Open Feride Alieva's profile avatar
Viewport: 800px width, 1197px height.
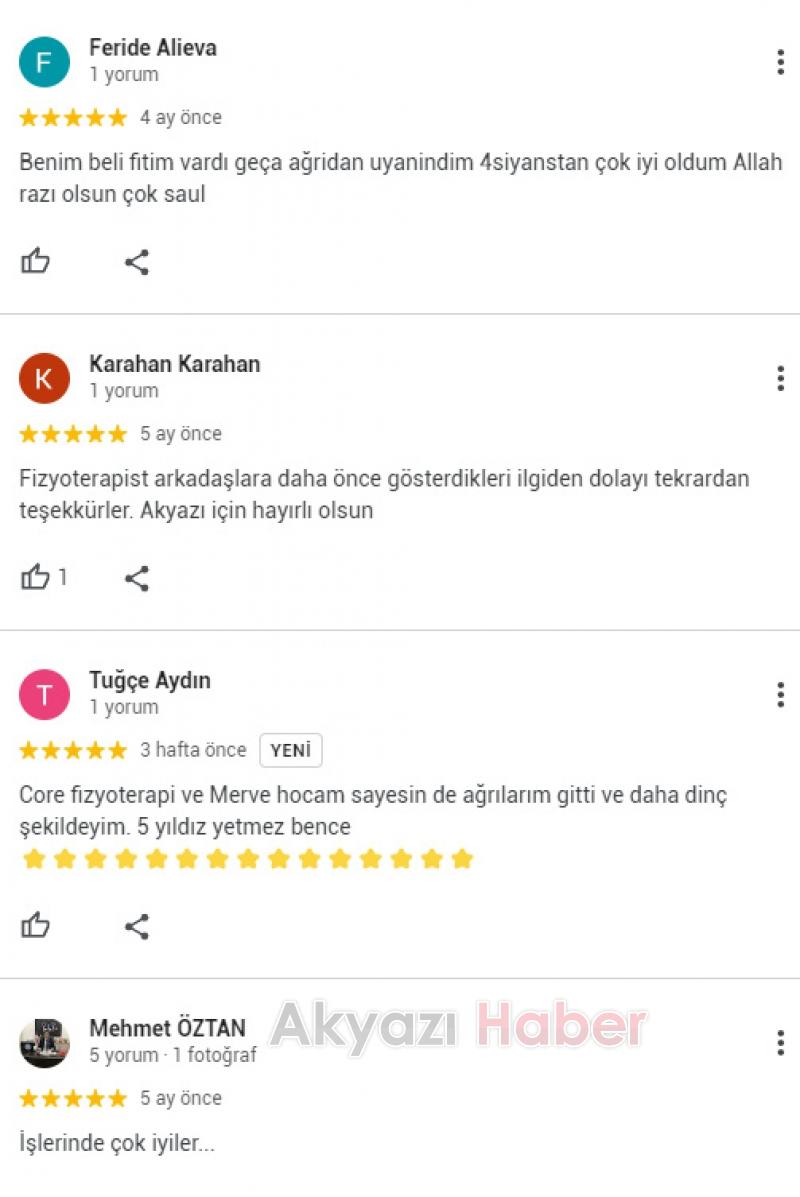[x=44, y=61]
